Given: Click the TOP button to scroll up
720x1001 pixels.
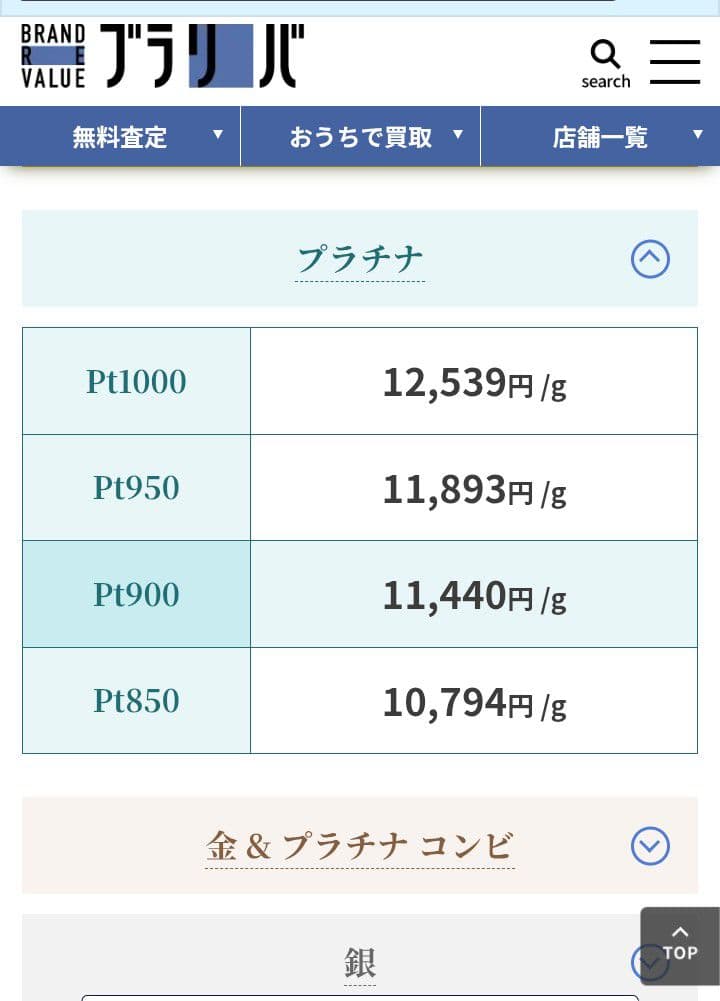Looking at the screenshot, I should tap(679, 944).
